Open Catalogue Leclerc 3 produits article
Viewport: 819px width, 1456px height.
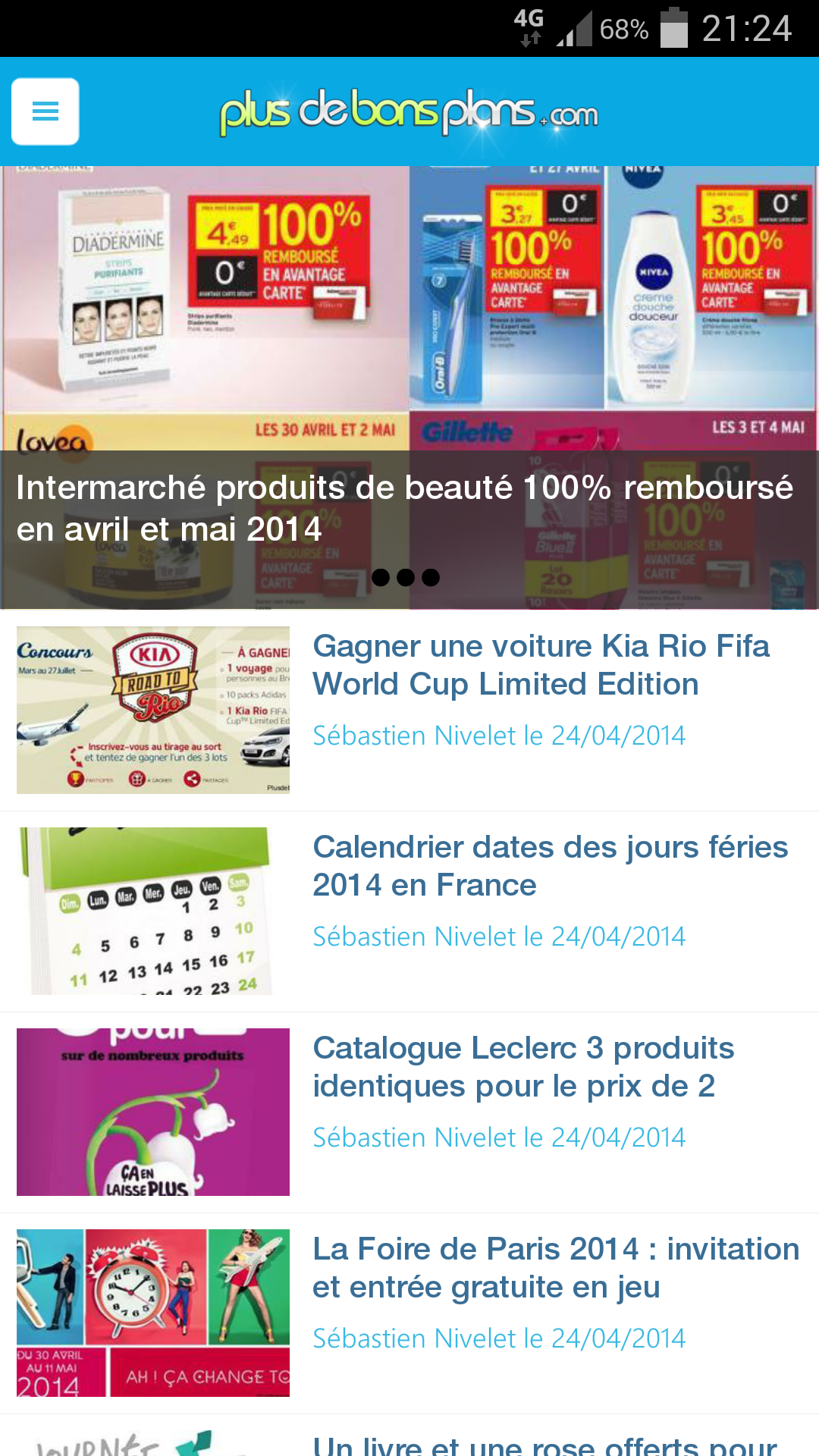click(x=523, y=1067)
